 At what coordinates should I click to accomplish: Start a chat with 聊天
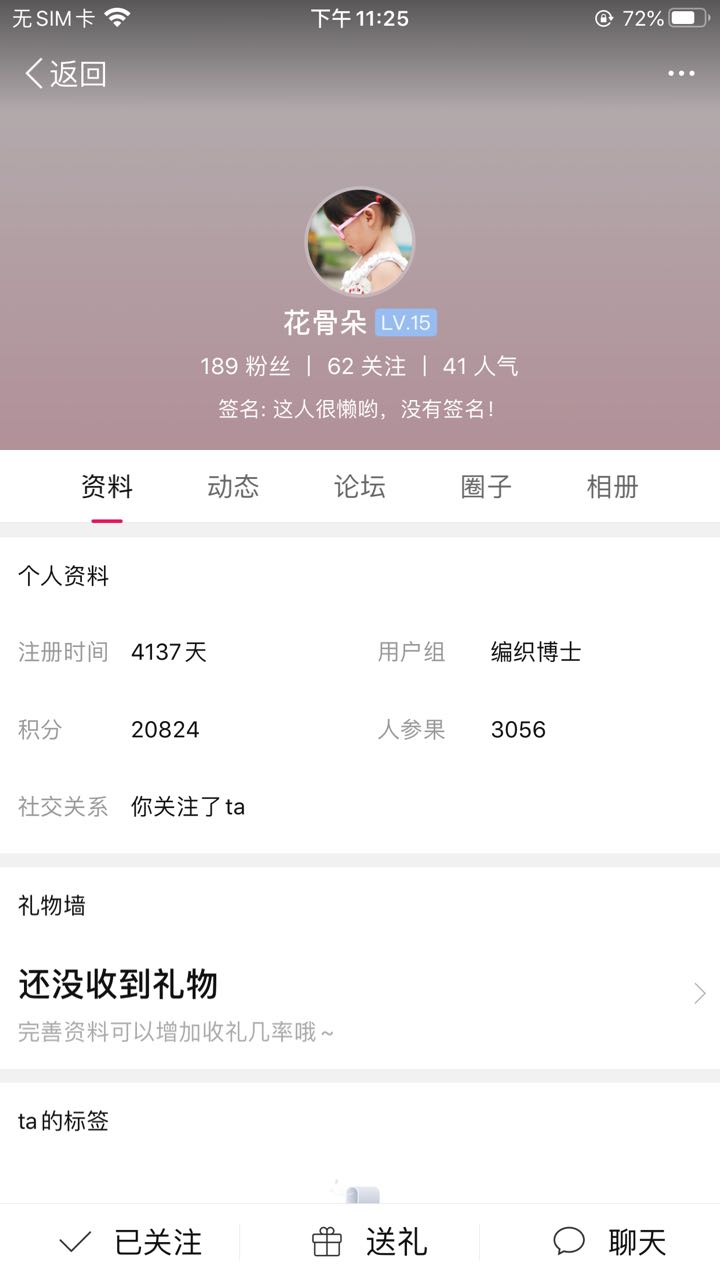(x=610, y=1242)
